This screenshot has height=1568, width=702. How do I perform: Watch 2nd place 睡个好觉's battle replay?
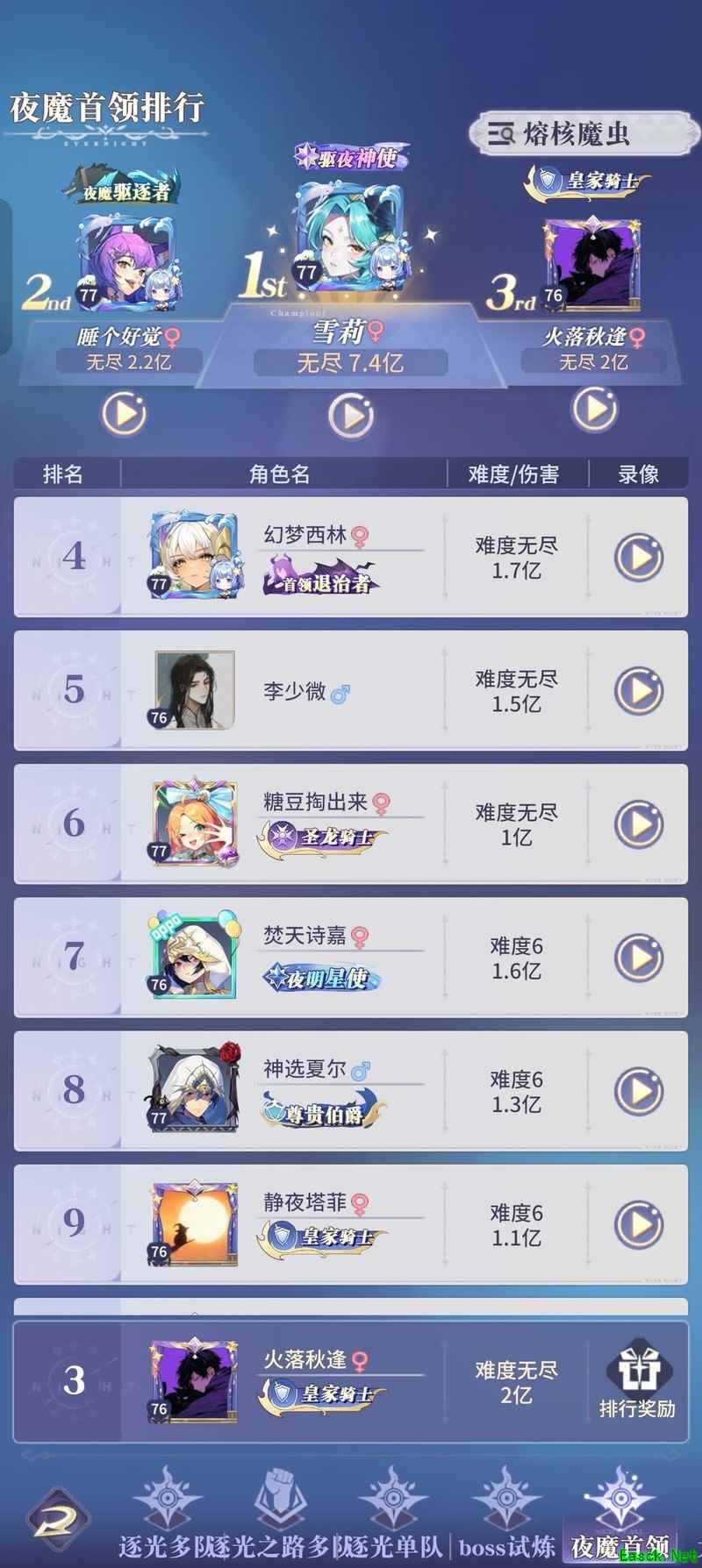(x=124, y=414)
